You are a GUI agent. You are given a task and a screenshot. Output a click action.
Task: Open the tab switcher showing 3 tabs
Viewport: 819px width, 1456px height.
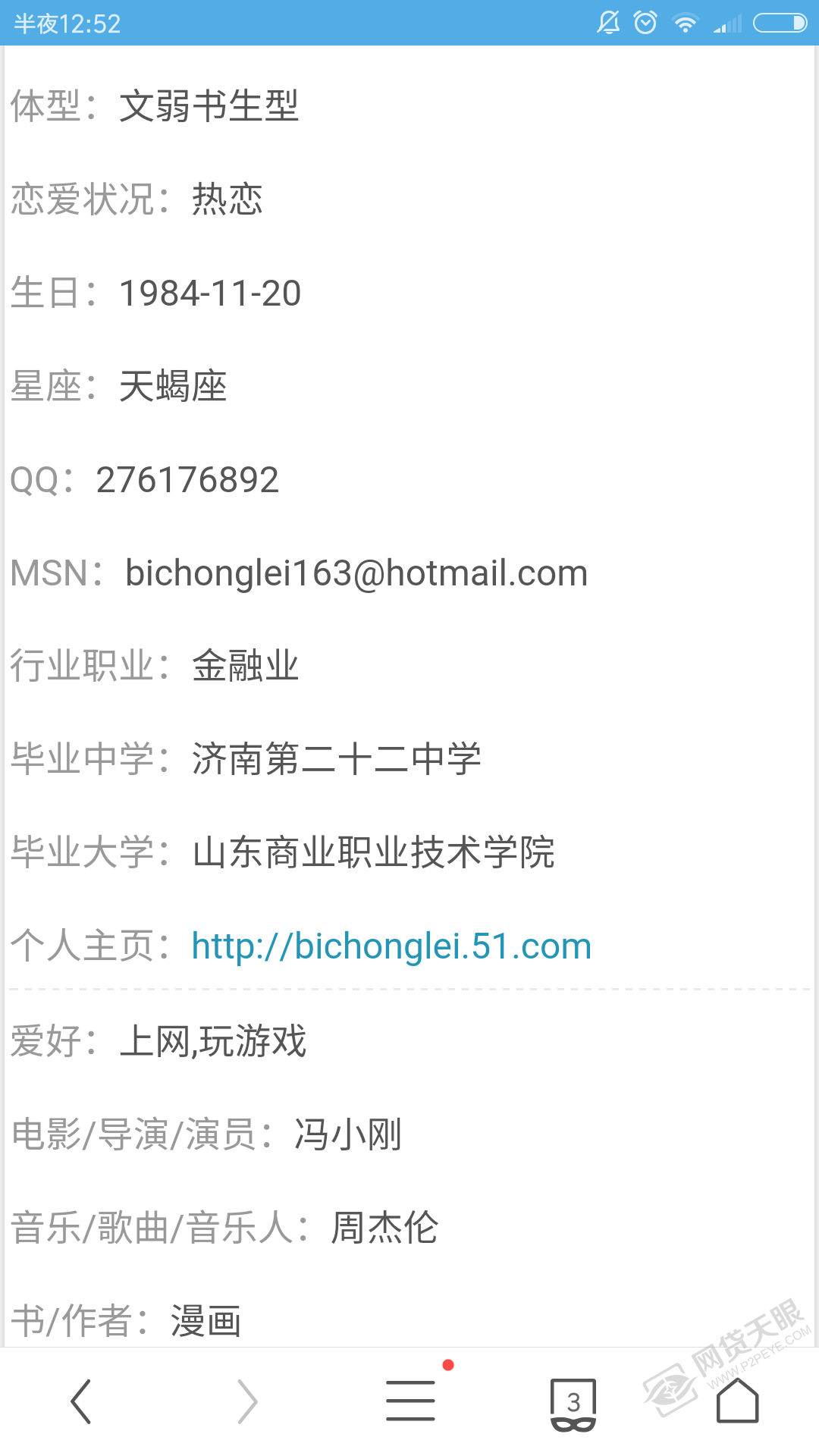pyautogui.click(x=573, y=1402)
